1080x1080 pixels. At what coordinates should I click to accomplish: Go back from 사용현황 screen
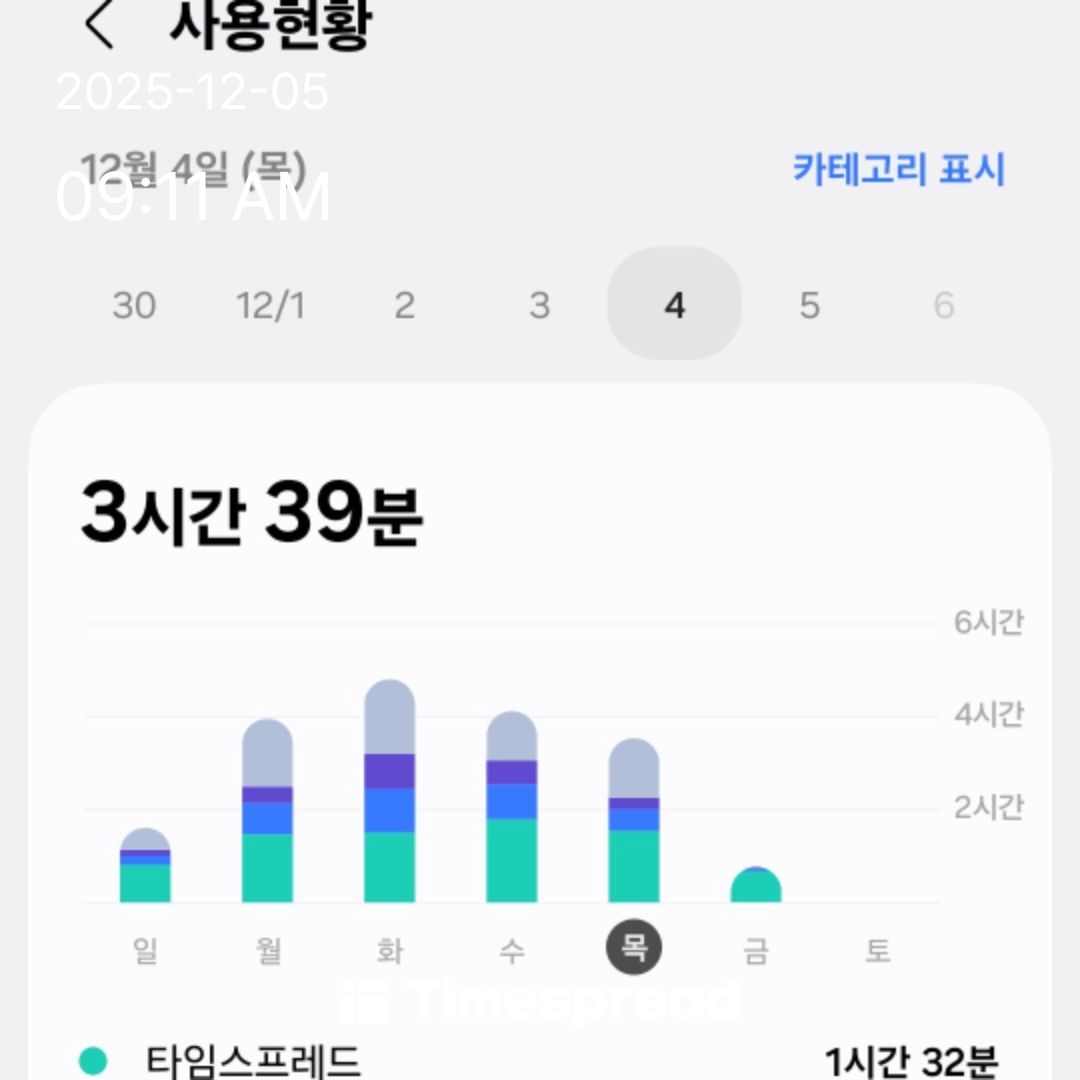(100, 26)
